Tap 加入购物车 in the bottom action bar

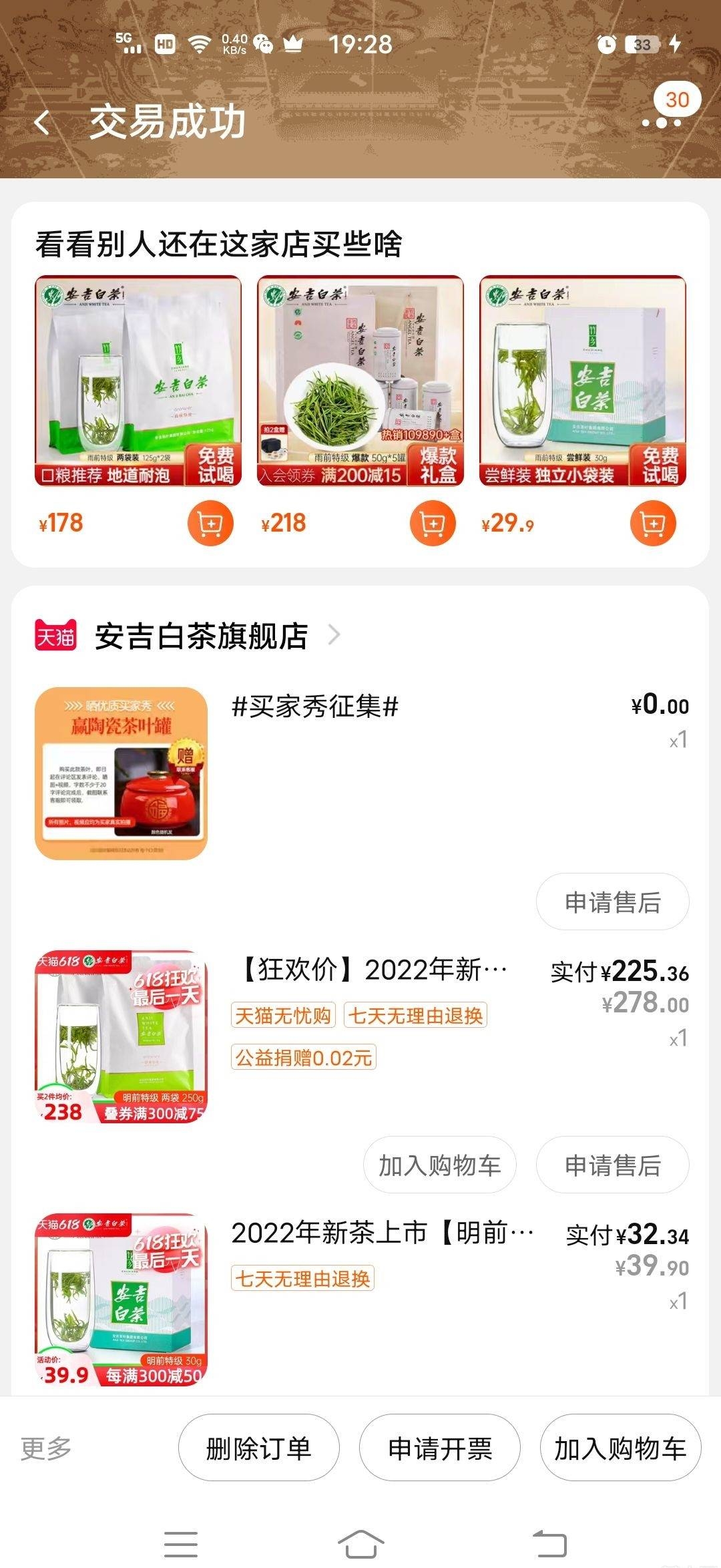(620, 1448)
